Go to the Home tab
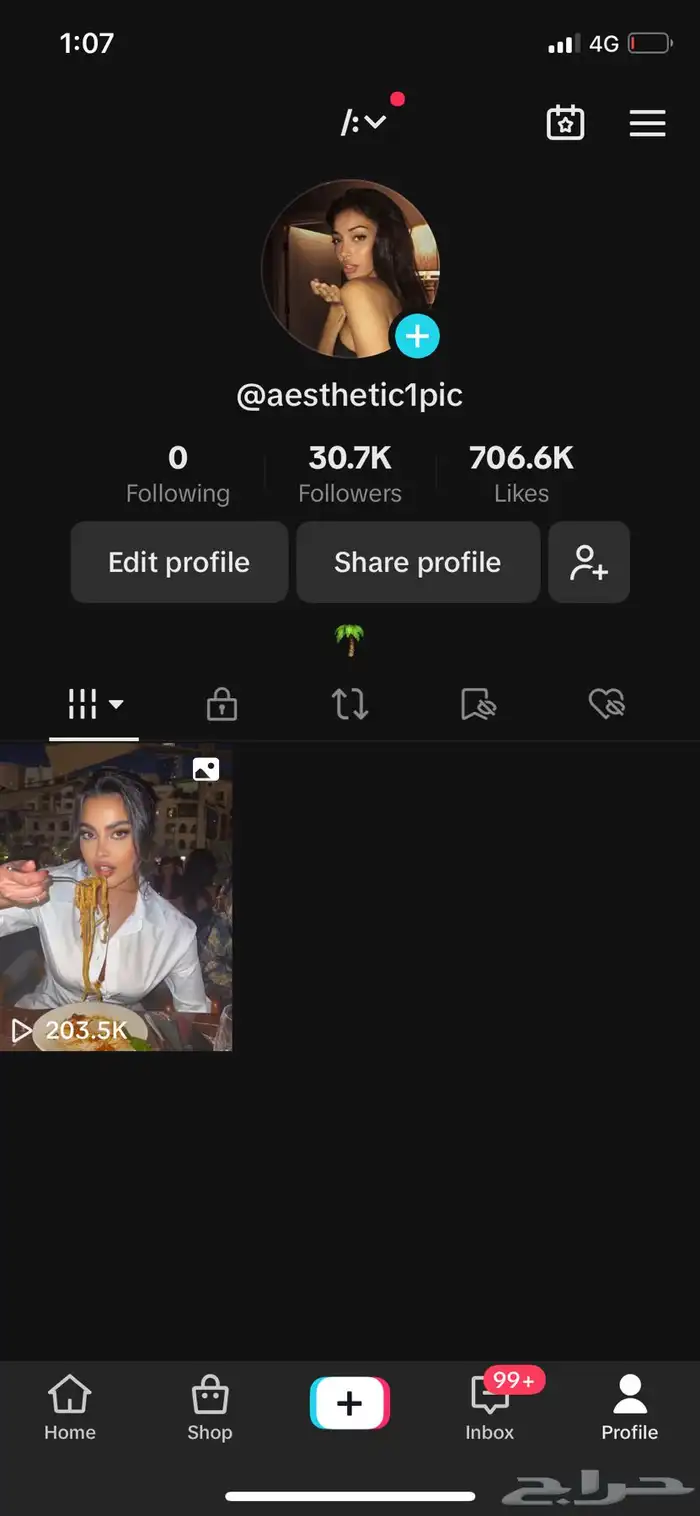 pyautogui.click(x=69, y=1407)
